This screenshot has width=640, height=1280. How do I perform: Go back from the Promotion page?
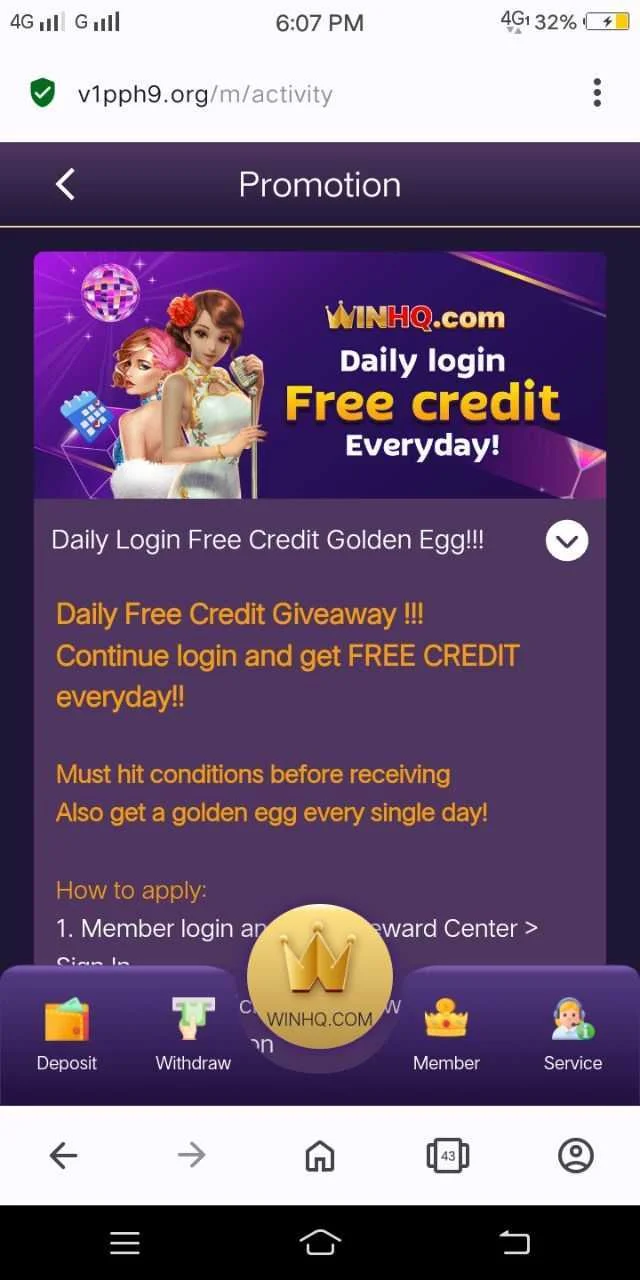pyautogui.click(x=66, y=184)
